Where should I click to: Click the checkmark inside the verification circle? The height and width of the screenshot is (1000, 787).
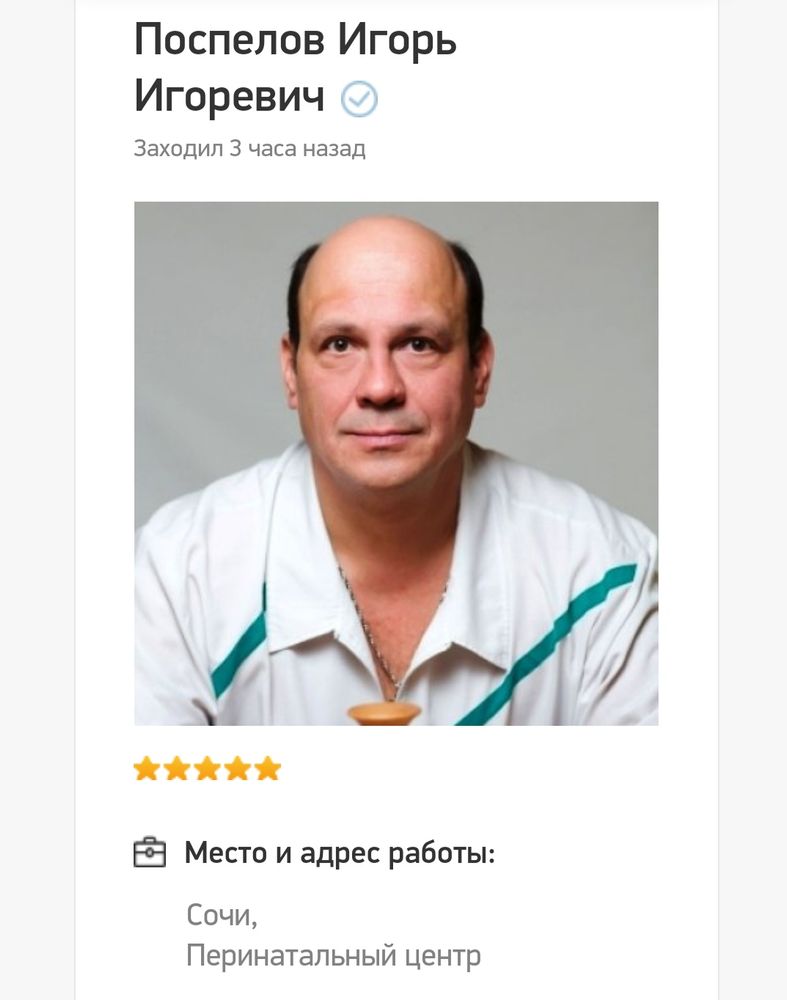359,98
